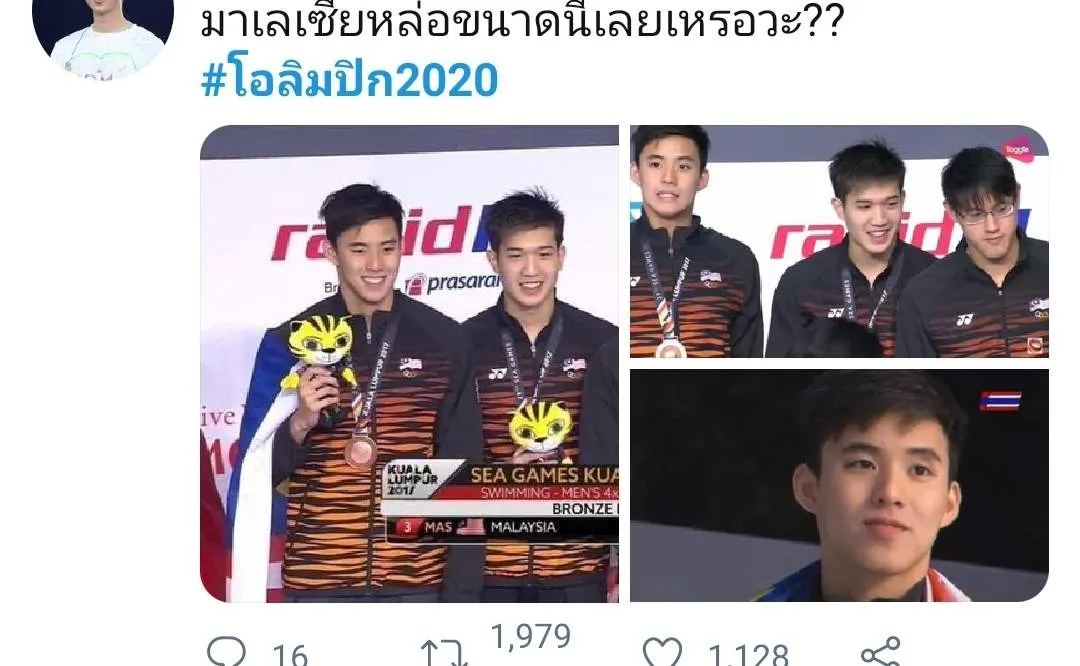Open the photo of three athletes
The width and height of the screenshot is (1080, 666).
click(x=839, y=241)
